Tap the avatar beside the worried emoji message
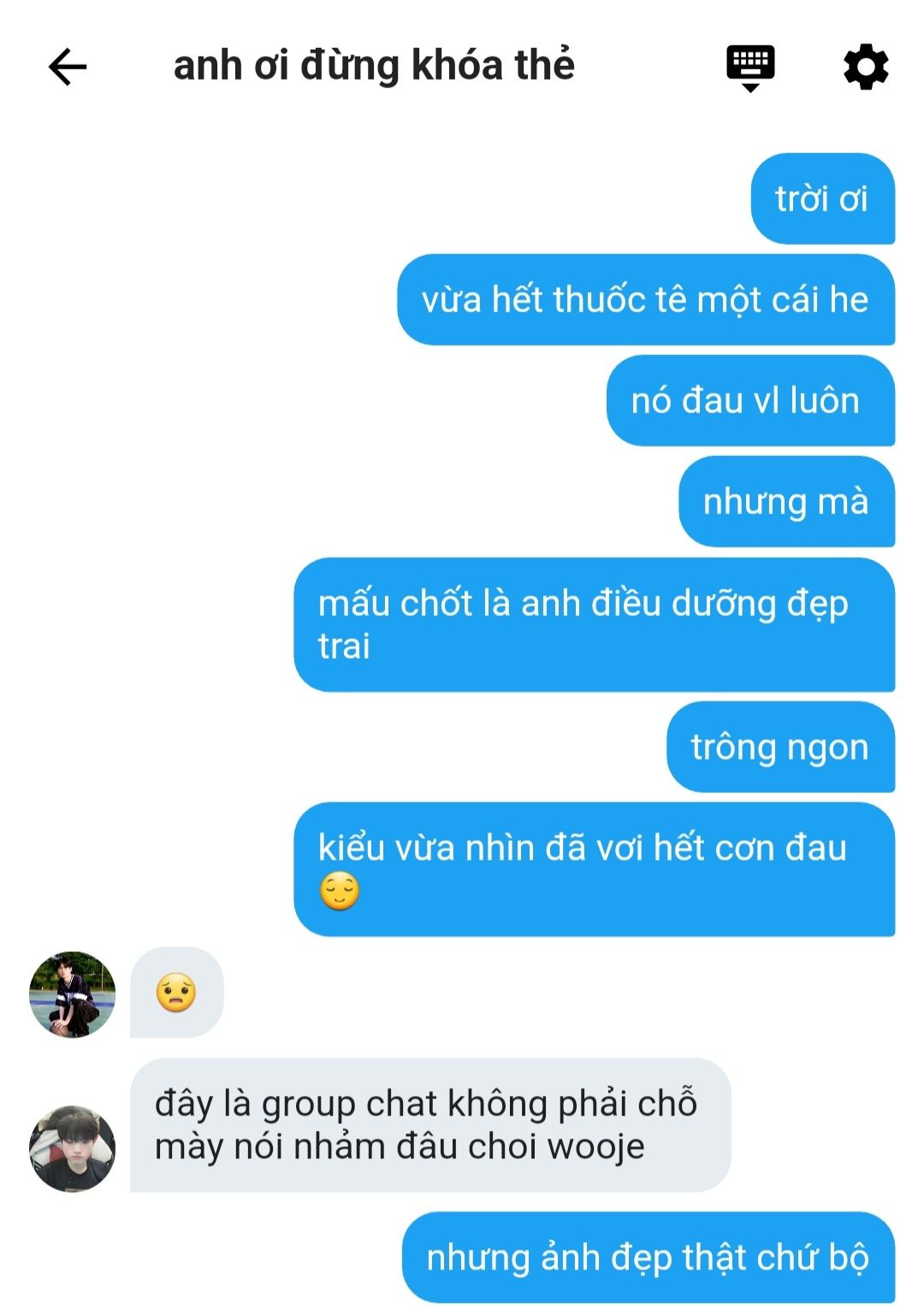 coord(73,994)
